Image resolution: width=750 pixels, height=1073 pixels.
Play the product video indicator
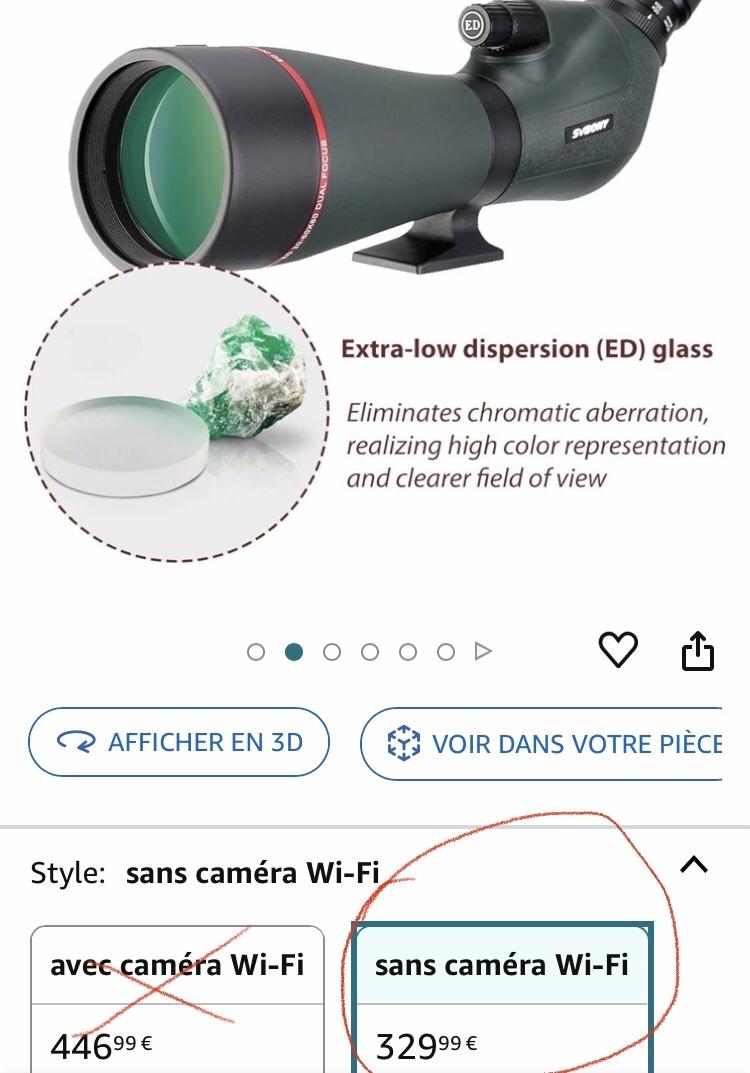484,652
